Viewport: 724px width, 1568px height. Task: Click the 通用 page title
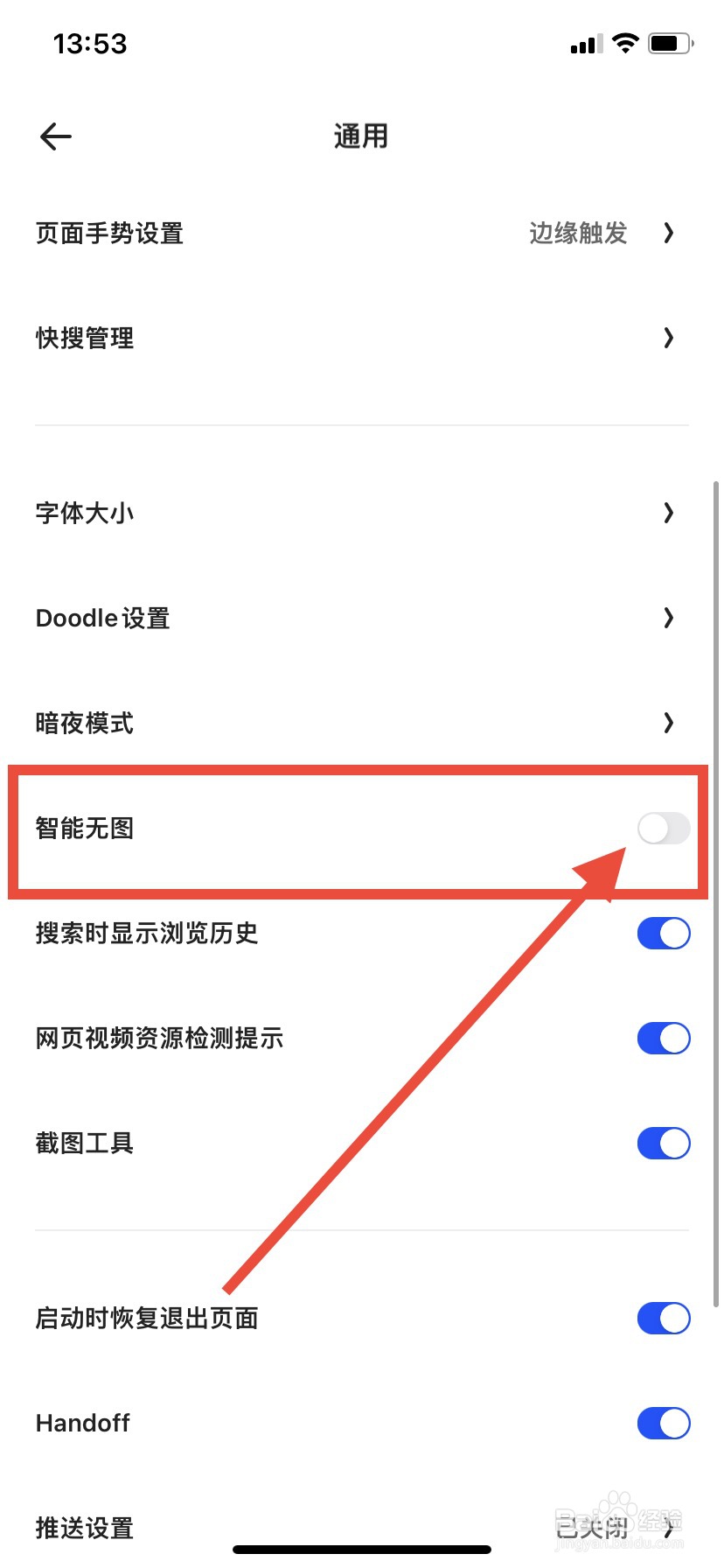tap(360, 136)
